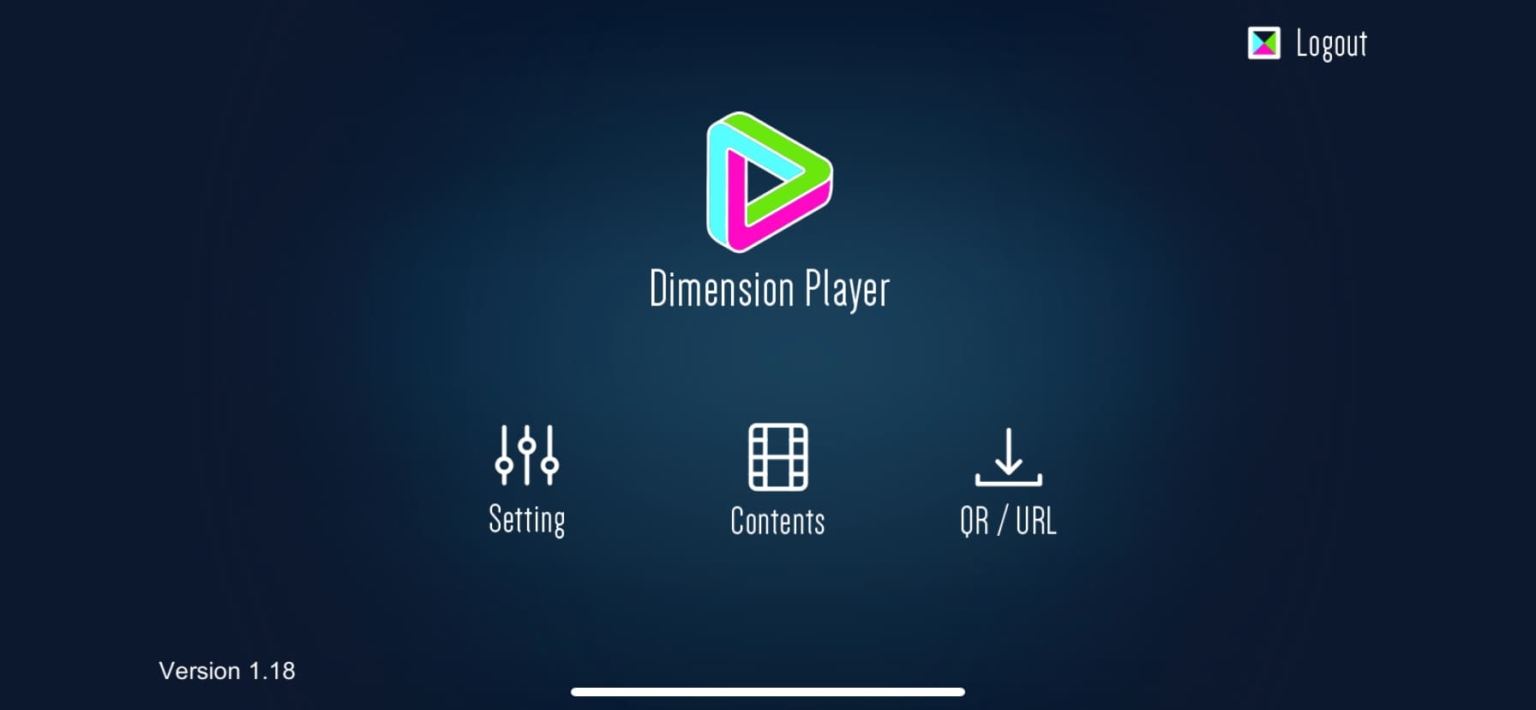Image resolution: width=1536 pixels, height=710 pixels.
Task: Open QR / URL download option
Action: coord(1008,480)
